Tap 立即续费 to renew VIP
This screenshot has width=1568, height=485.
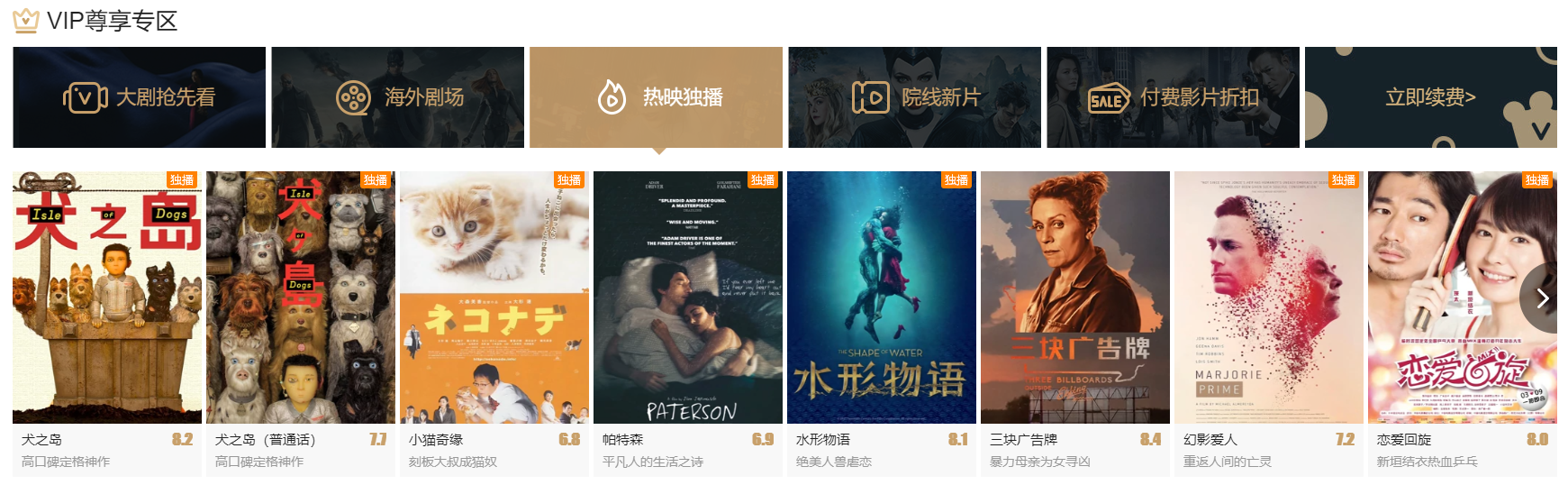coord(1430,97)
